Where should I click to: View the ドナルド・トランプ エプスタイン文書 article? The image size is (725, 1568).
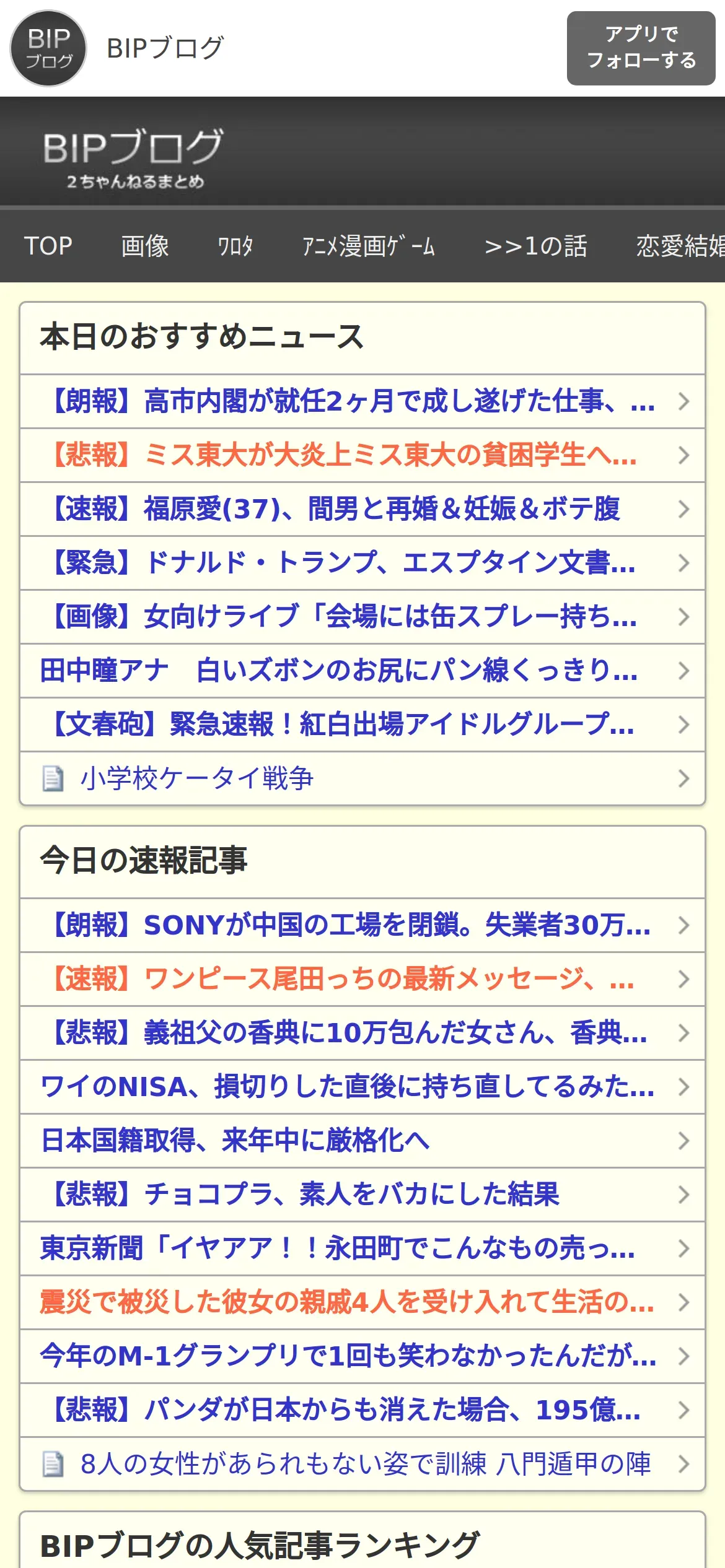coord(362,563)
